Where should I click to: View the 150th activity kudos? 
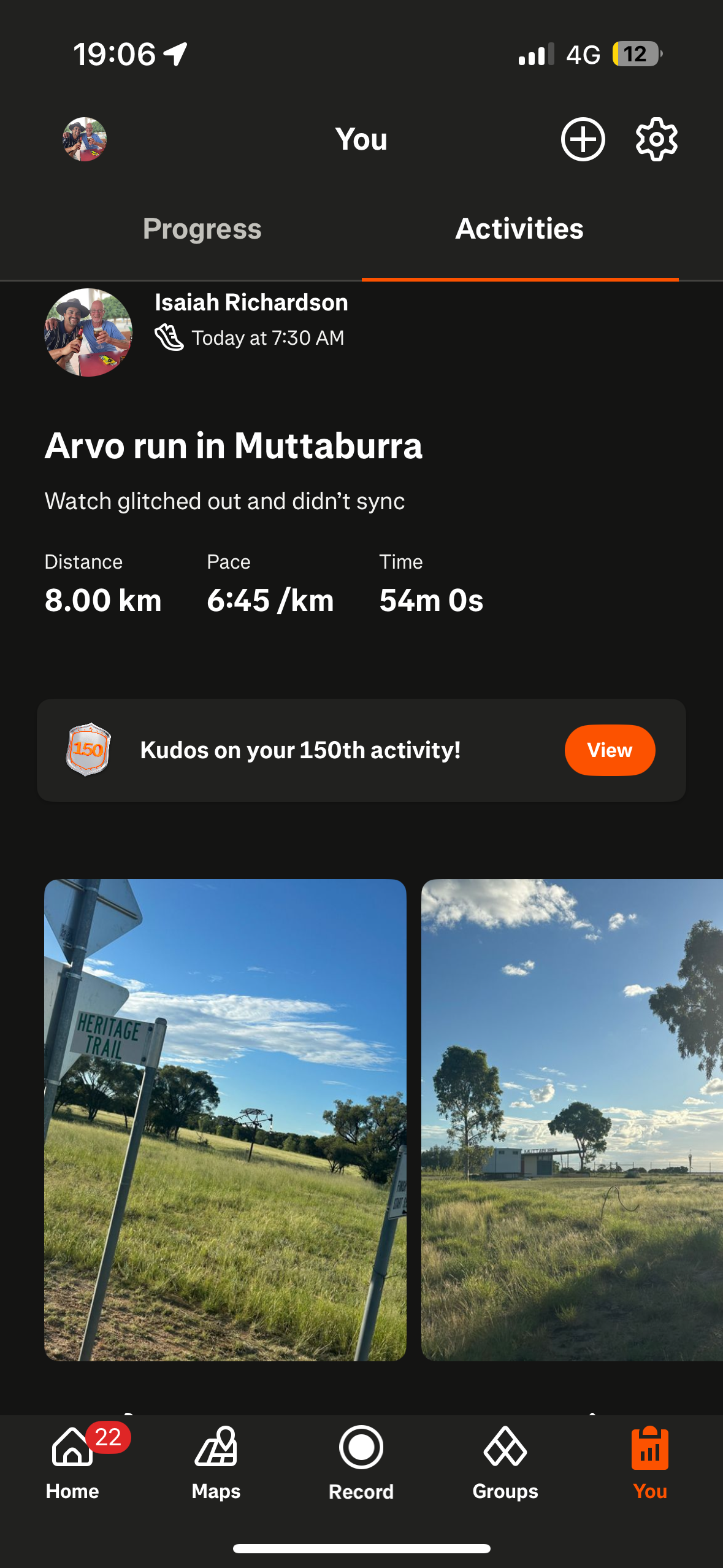click(x=609, y=750)
